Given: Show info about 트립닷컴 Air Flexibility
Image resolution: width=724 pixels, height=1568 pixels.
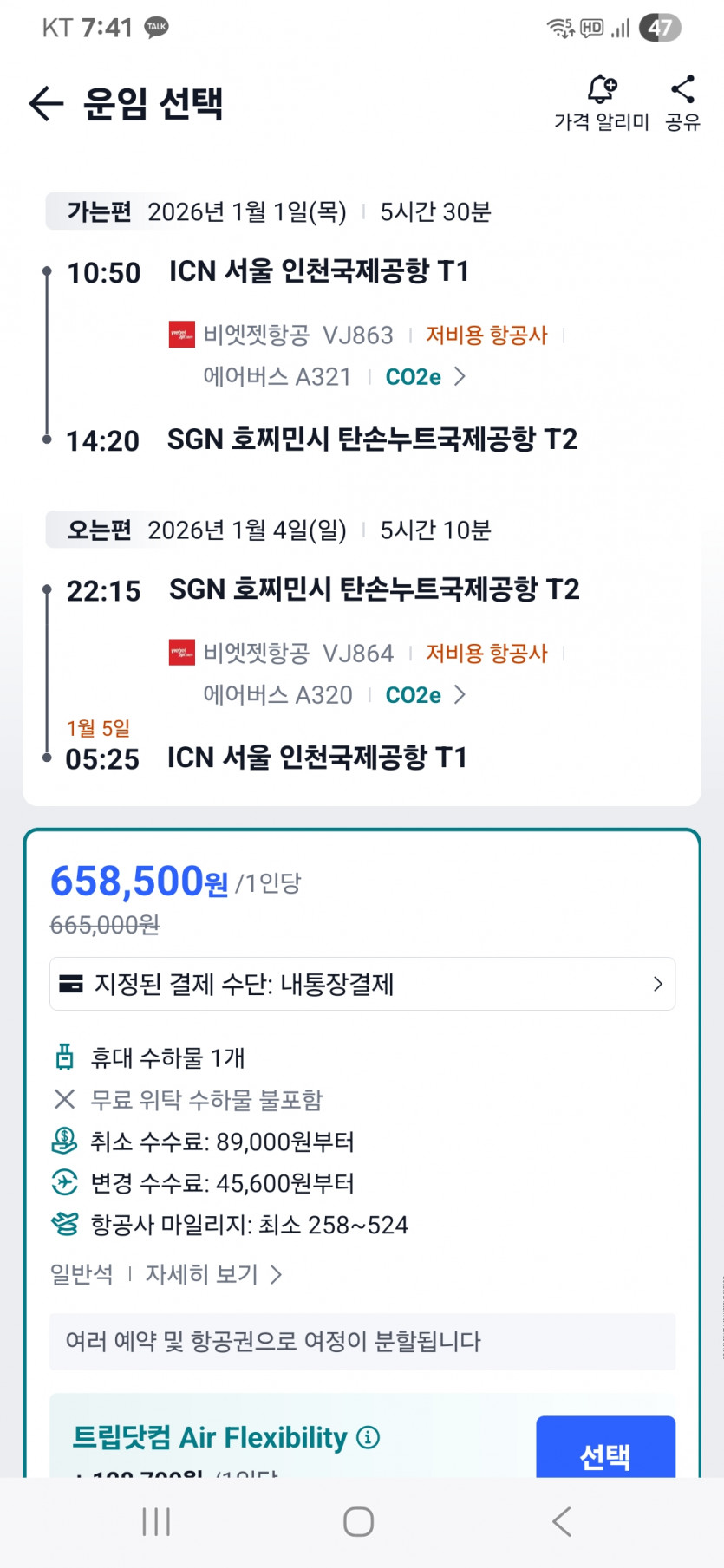Looking at the screenshot, I should (369, 1437).
